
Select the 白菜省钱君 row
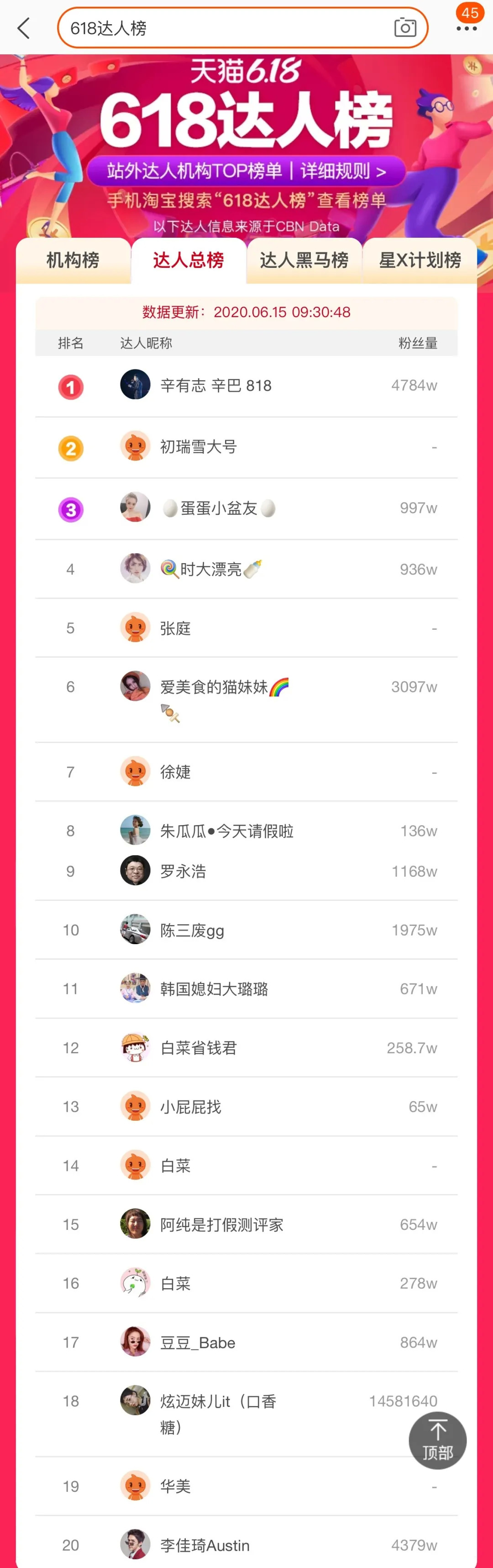pyautogui.click(x=199, y=1048)
